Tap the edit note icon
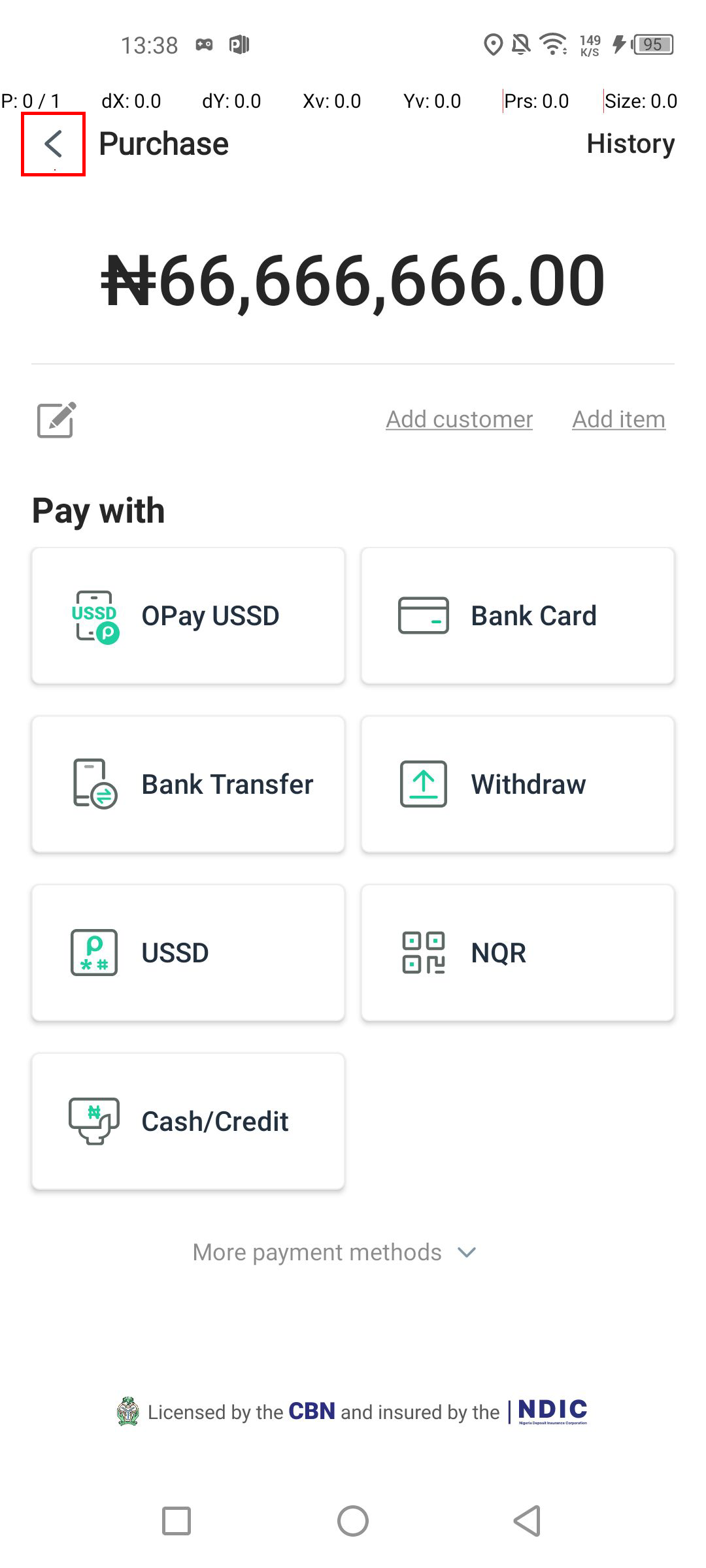The image size is (706, 1568). pos(56,419)
